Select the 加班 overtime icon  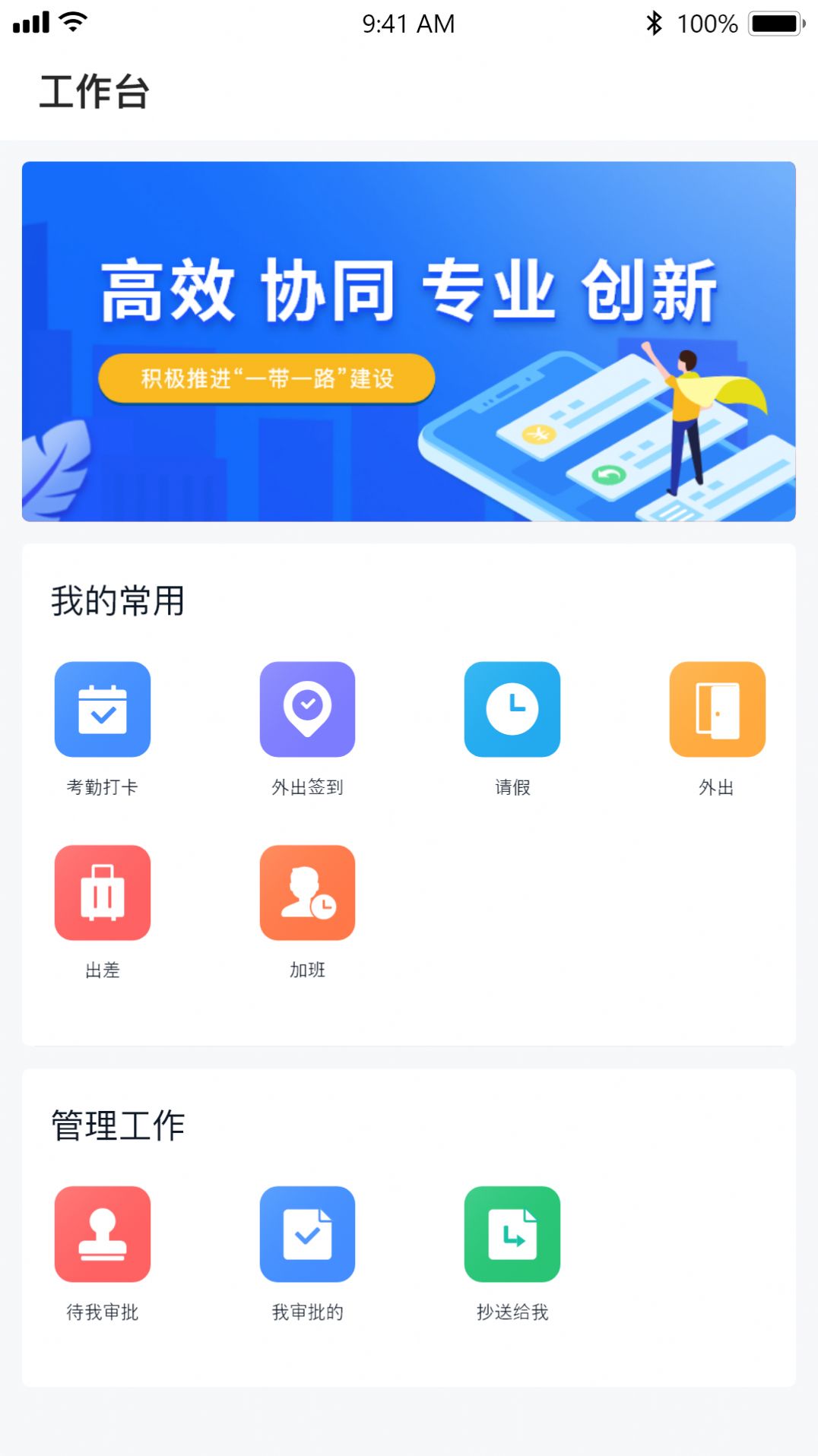[307, 894]
